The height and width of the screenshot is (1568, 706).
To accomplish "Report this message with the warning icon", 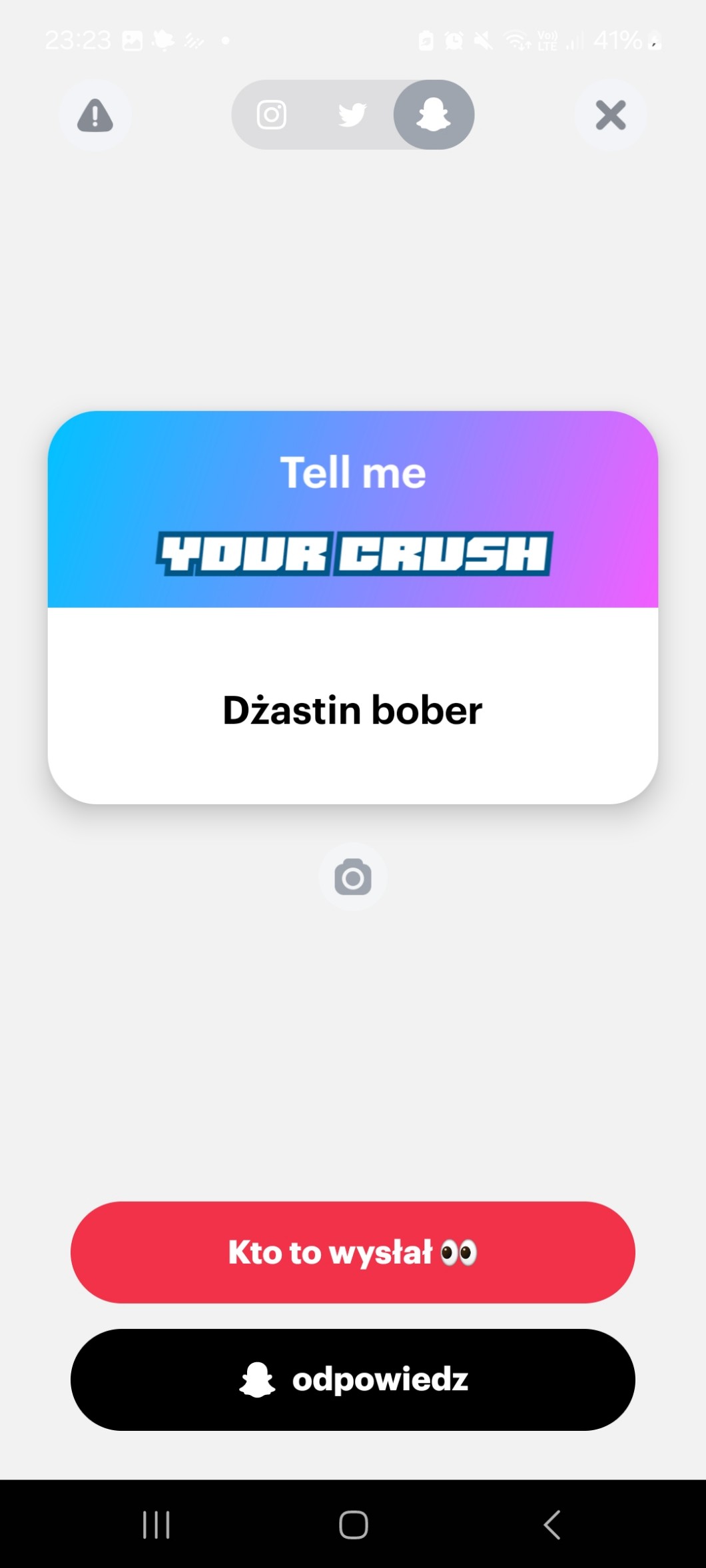I will (95, 116).
